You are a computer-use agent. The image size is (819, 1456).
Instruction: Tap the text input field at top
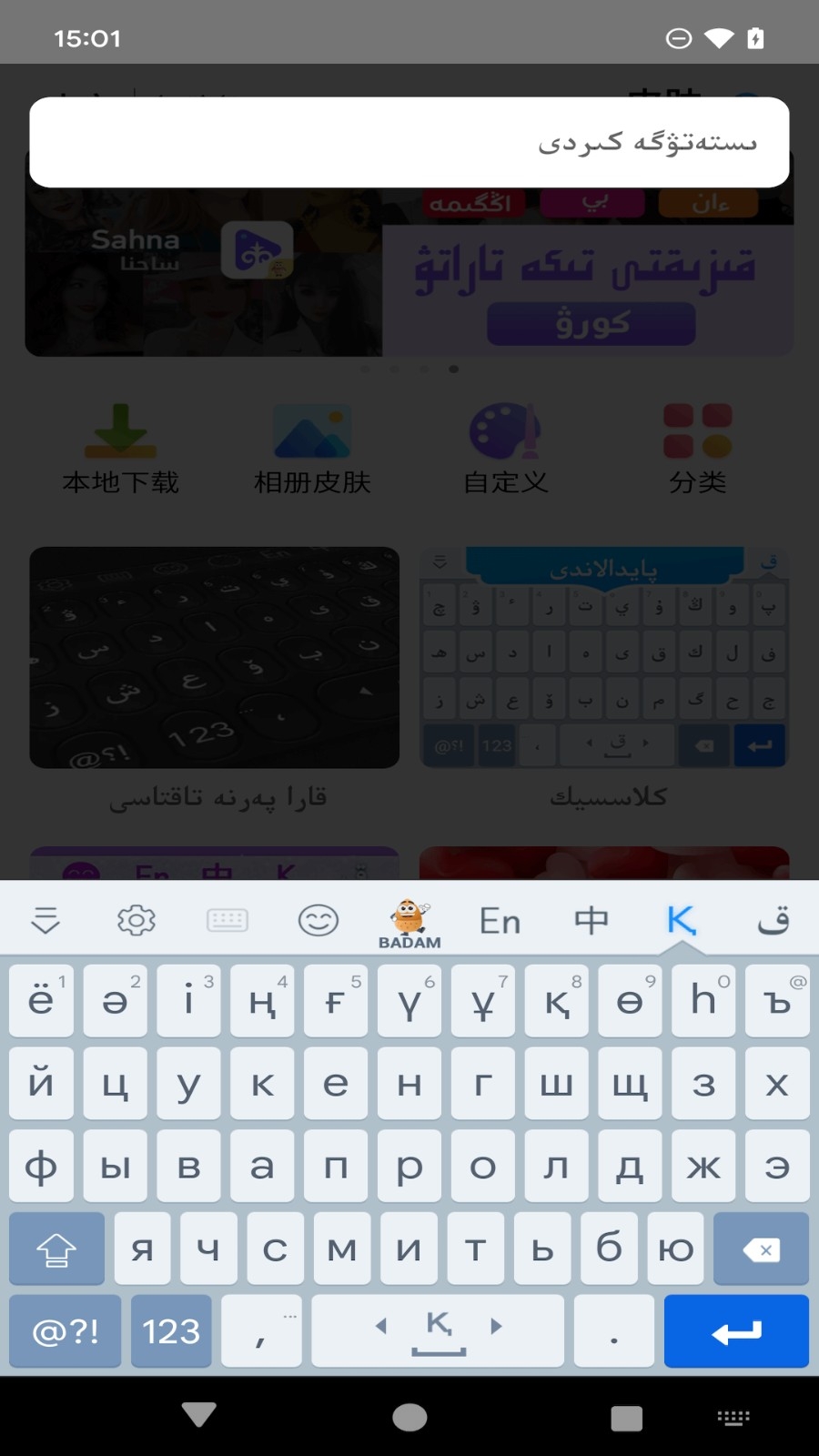coord(409,142)
